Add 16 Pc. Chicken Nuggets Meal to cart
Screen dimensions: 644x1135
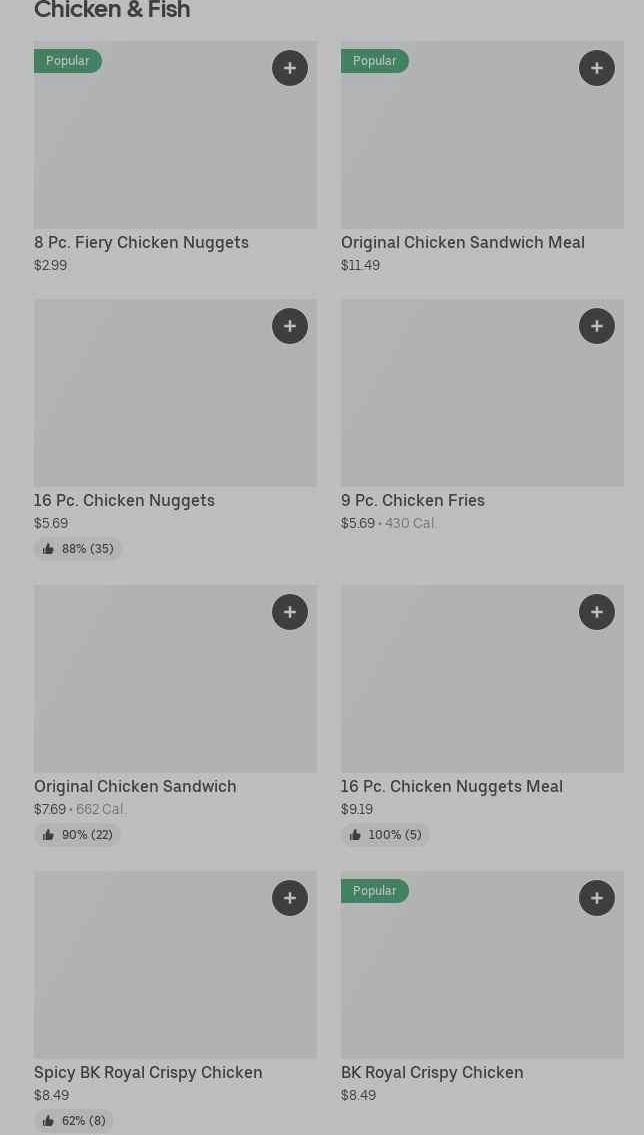[x=597, y=612]
